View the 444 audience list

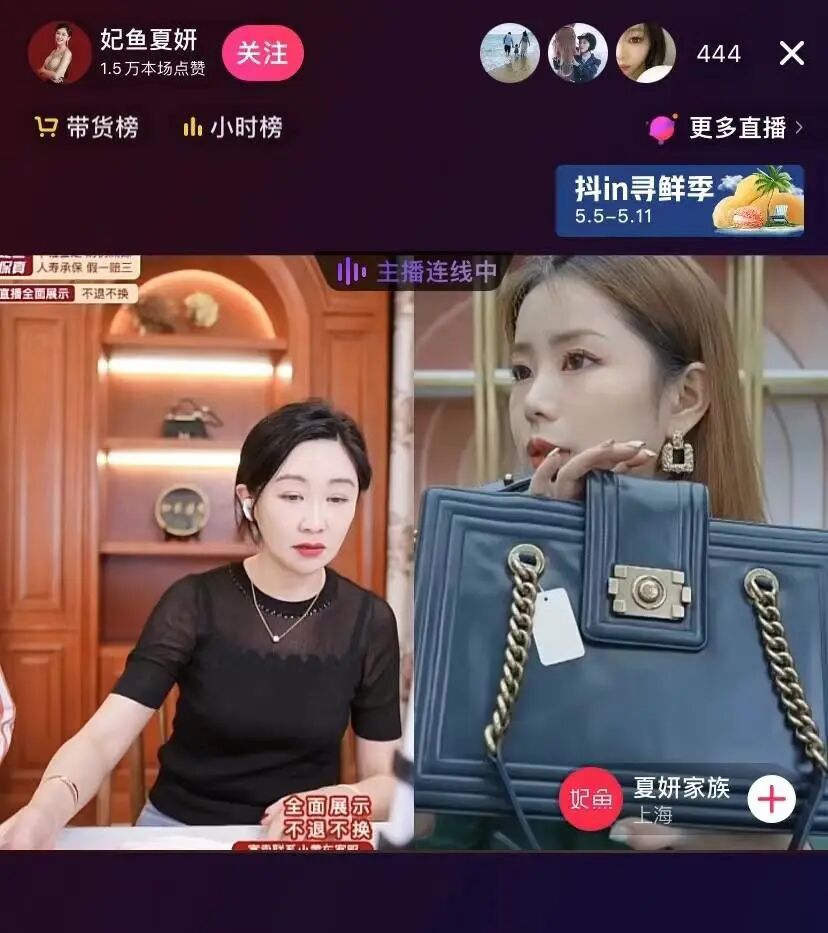tap(718, 53)
